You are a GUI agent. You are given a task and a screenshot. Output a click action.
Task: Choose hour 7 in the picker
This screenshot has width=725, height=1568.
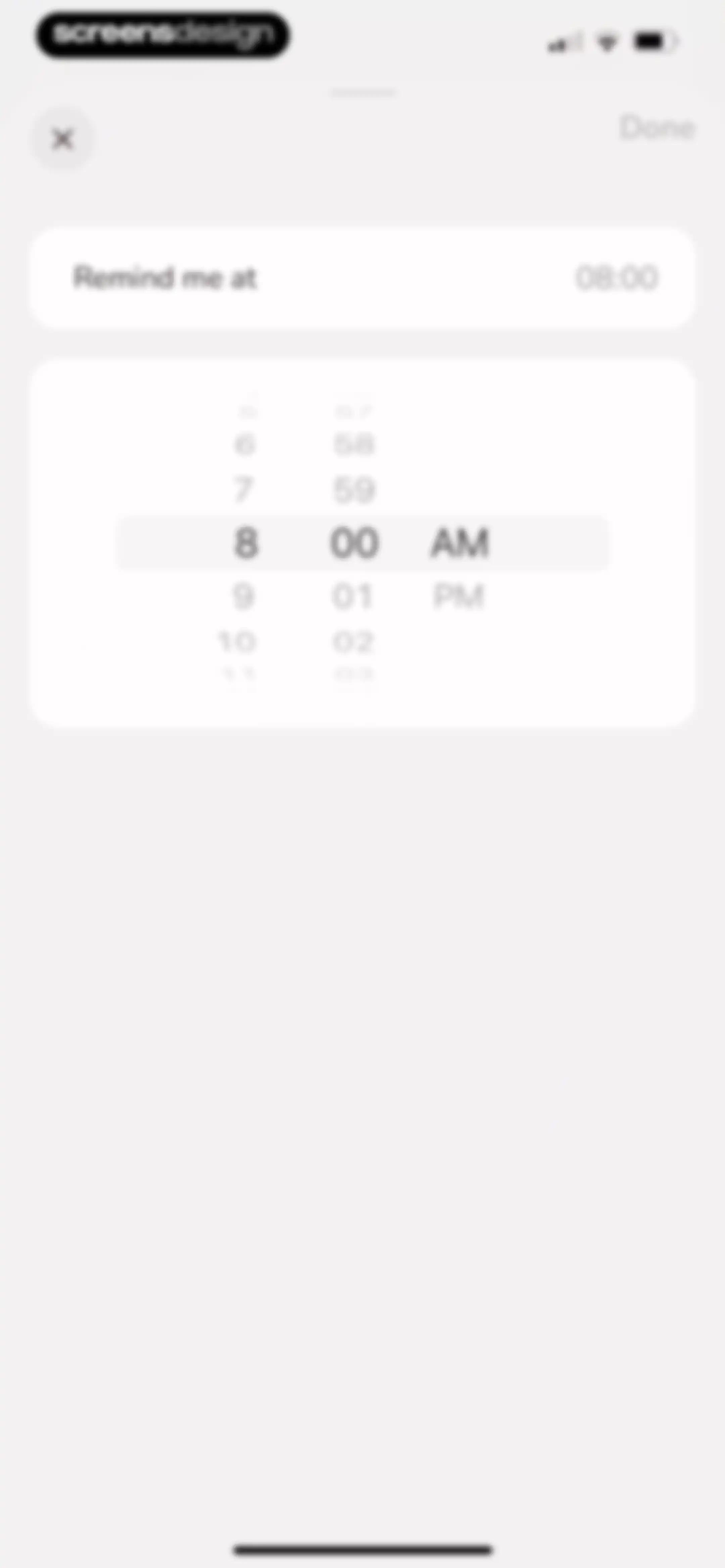[x=243, y=490]
